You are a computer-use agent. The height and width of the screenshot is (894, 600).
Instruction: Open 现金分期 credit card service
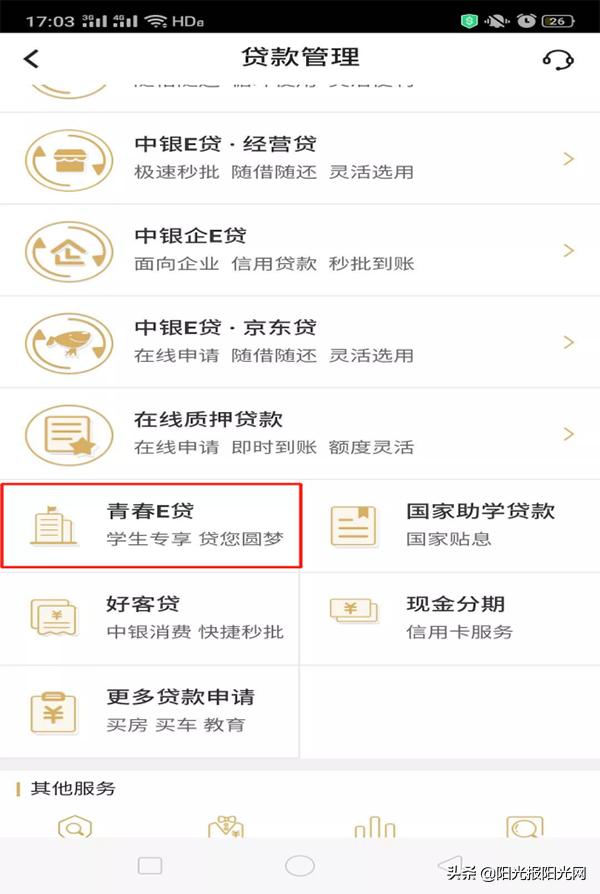tap(450, 617)
